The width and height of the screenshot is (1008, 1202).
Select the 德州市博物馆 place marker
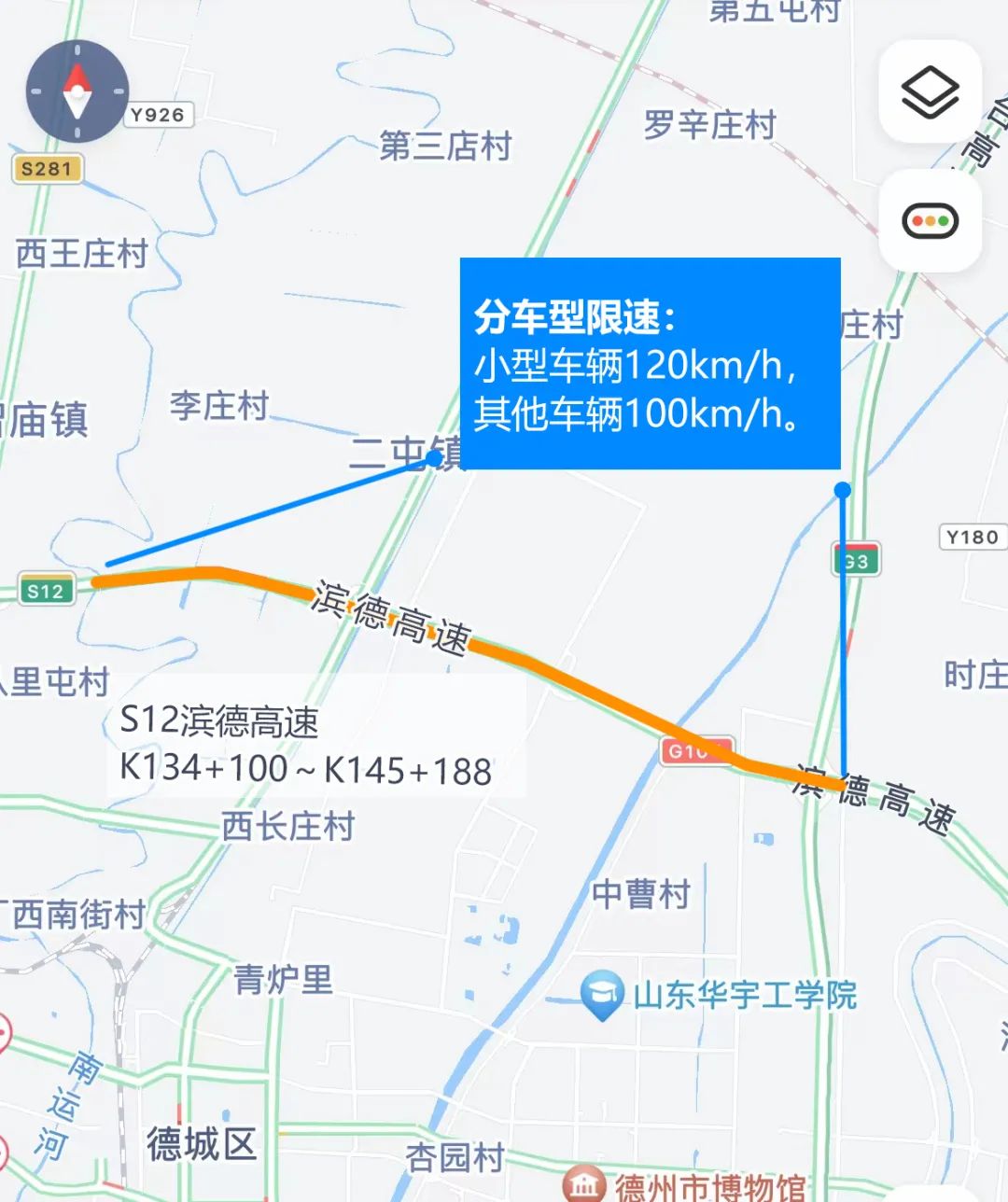pyautogui.click(x=584, y=1185)
